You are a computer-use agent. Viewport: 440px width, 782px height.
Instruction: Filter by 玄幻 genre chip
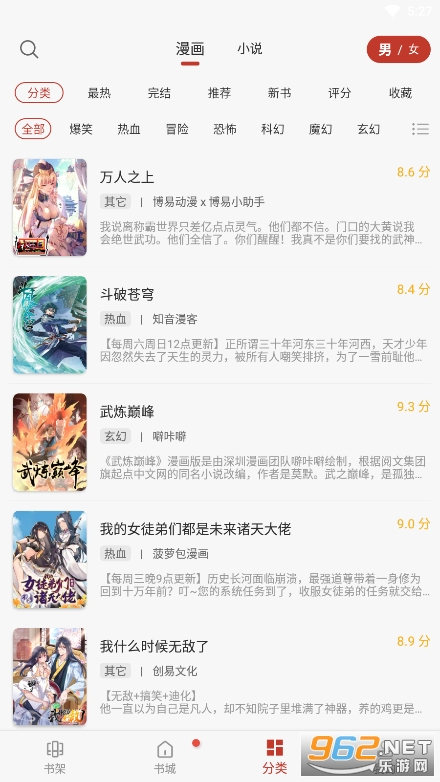point(368,129)
